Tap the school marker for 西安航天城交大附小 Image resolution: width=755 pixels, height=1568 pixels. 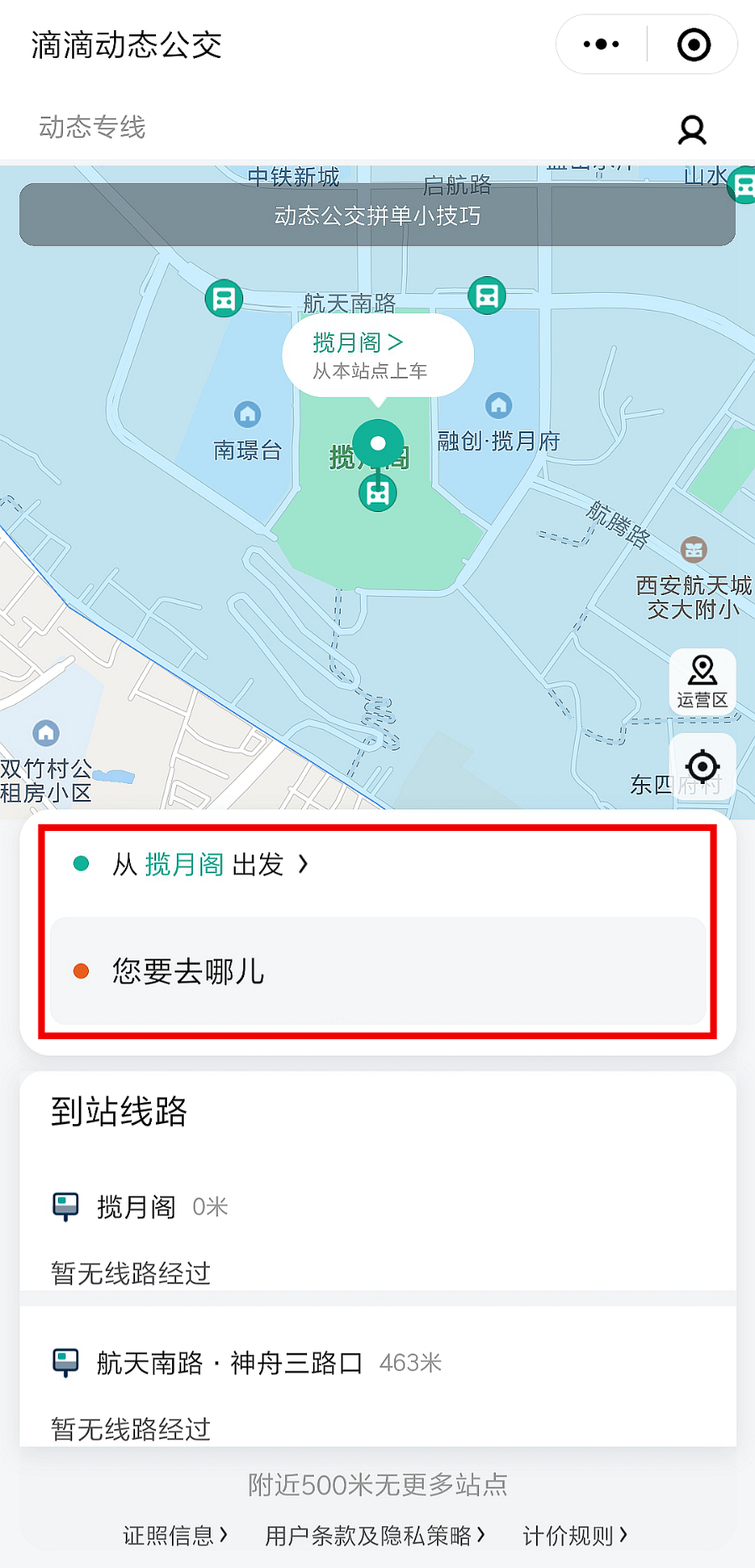[695, 550]
